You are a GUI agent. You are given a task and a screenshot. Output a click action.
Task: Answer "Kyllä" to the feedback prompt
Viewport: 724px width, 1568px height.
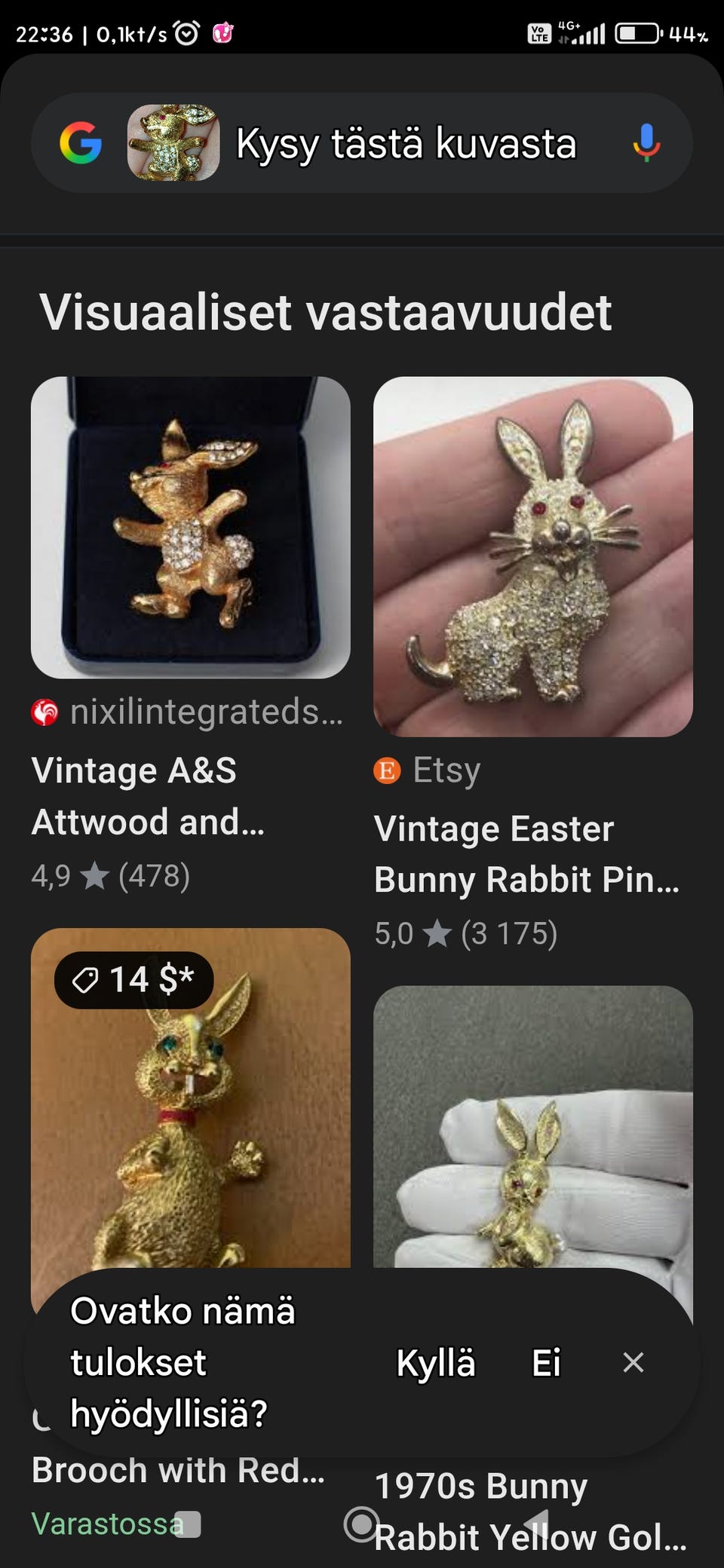click(x=436, y=1363)
